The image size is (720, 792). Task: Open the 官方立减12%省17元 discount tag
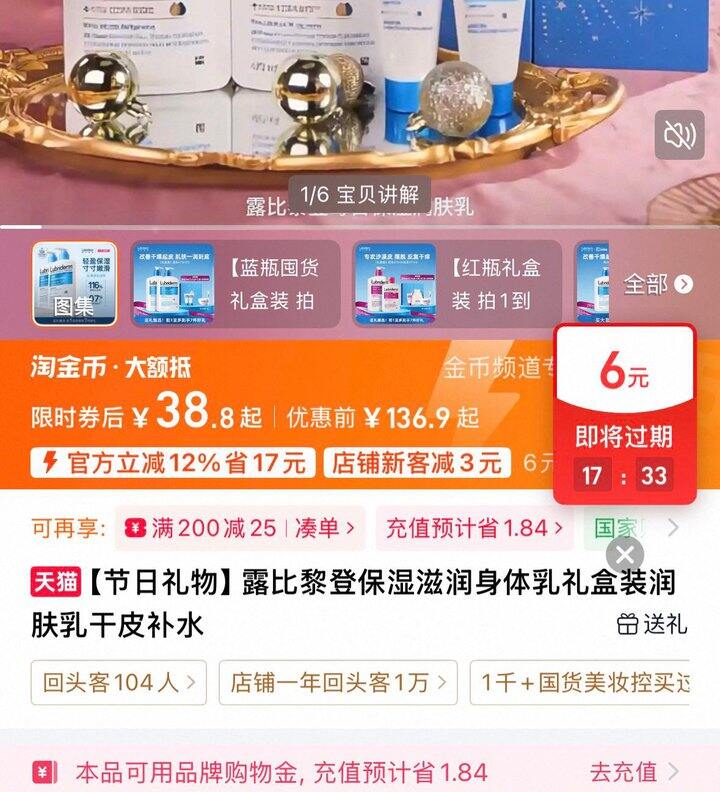(x=173, y=462)
